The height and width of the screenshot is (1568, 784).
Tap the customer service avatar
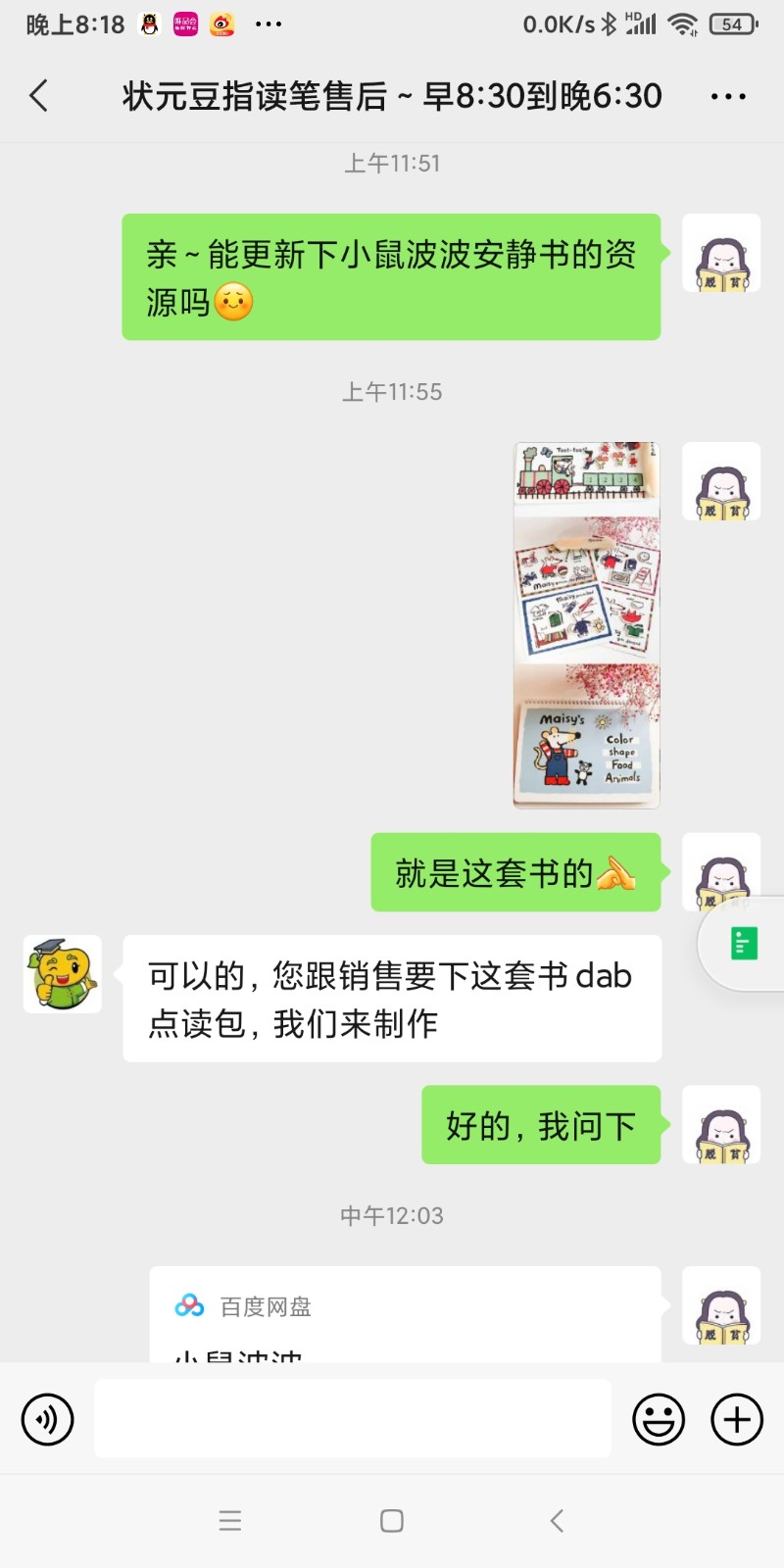63,974
